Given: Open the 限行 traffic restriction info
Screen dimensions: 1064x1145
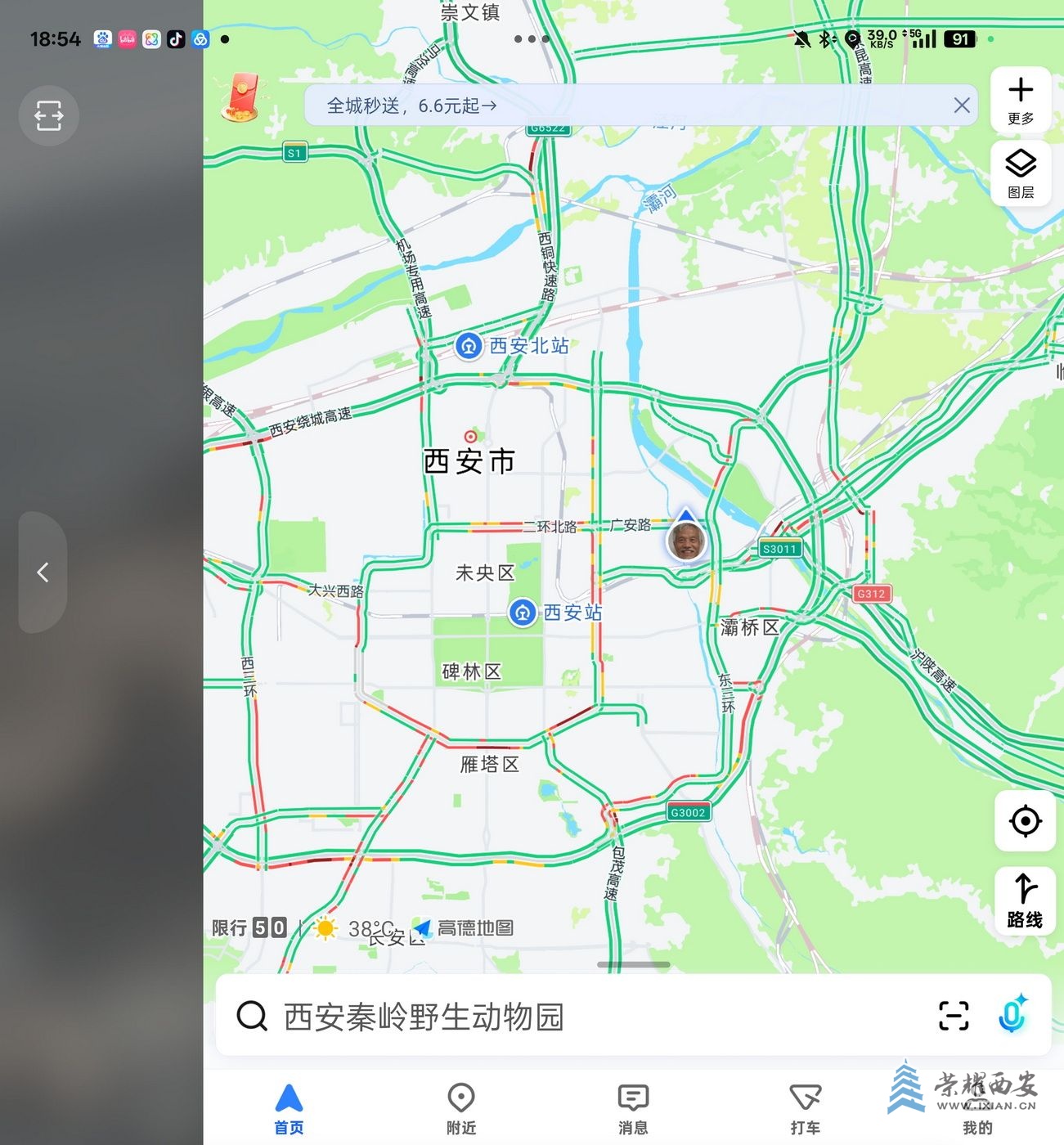Looking at the screenshot, I should (249, 927).
